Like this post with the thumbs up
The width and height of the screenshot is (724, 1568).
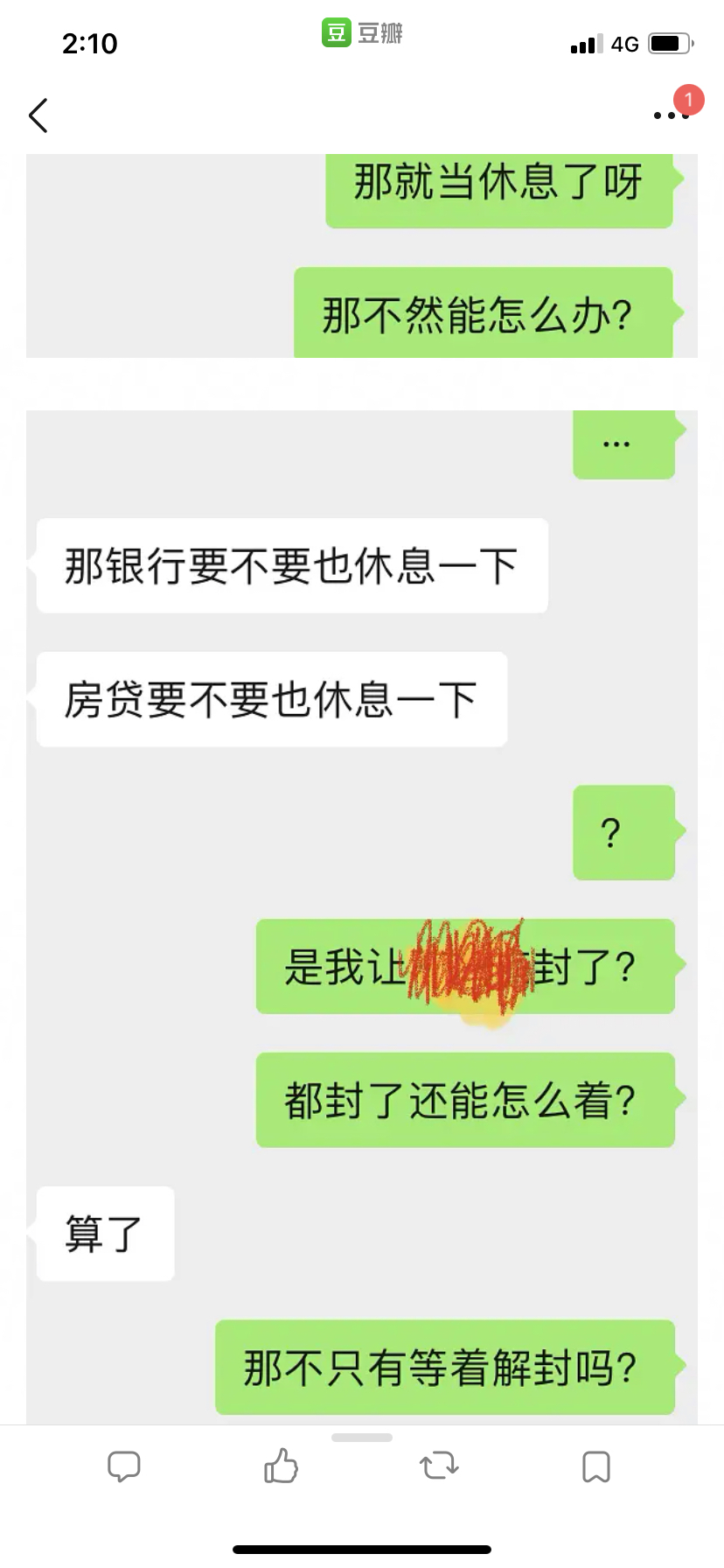click(x=281, y=1466)
